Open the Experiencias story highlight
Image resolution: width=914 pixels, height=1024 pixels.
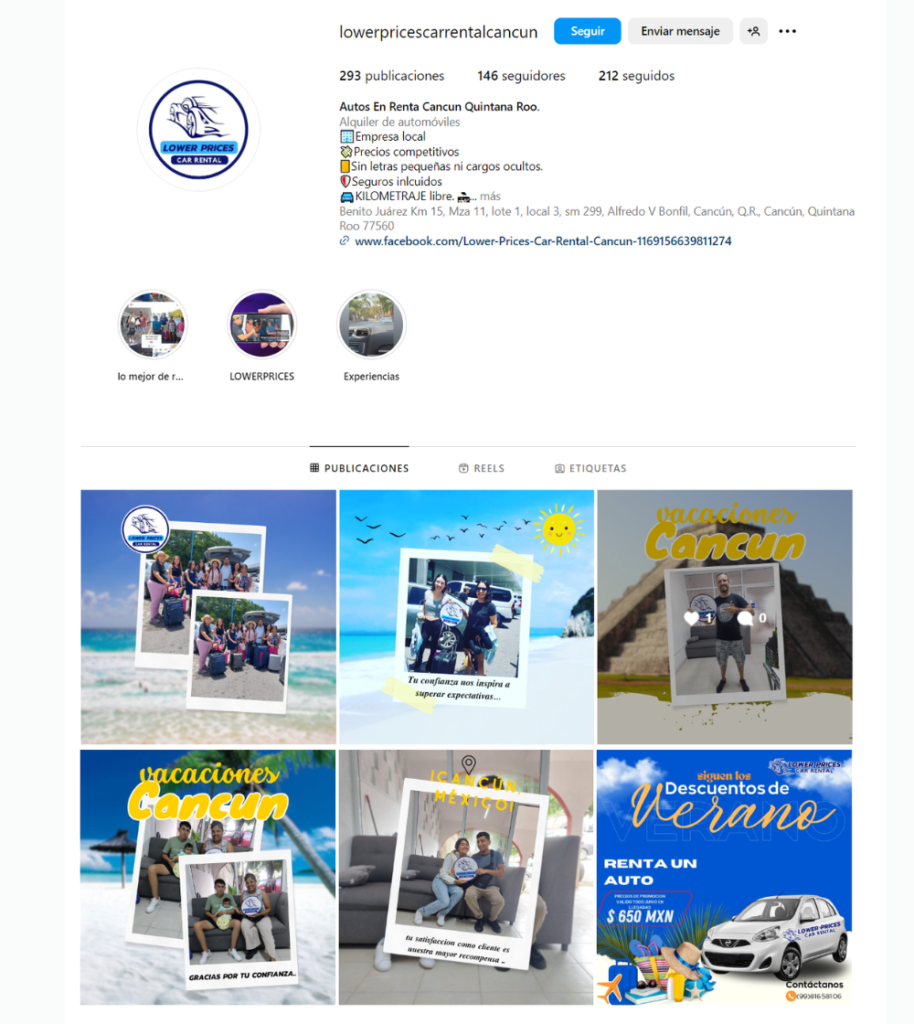371,326
